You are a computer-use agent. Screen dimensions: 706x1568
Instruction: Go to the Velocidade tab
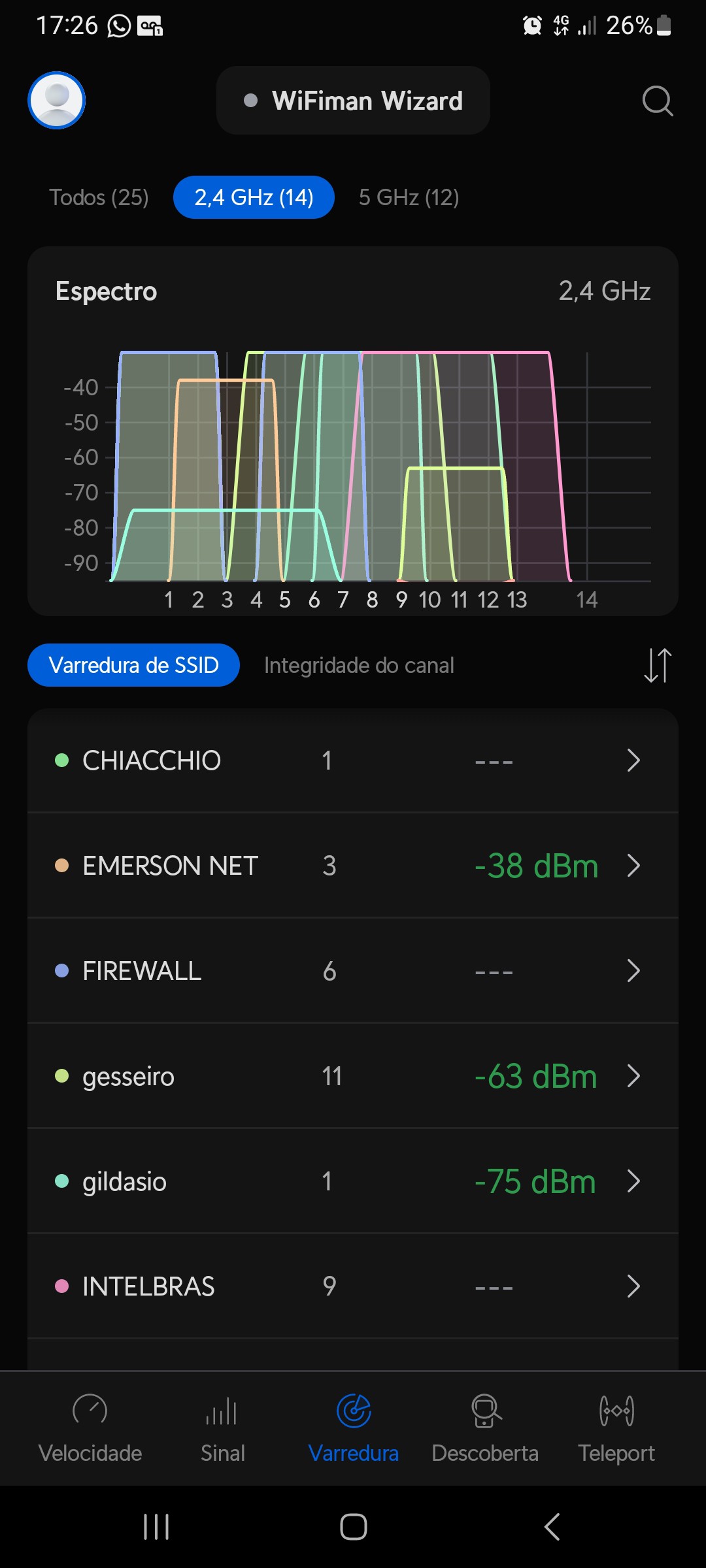[x=90, y=1428]
